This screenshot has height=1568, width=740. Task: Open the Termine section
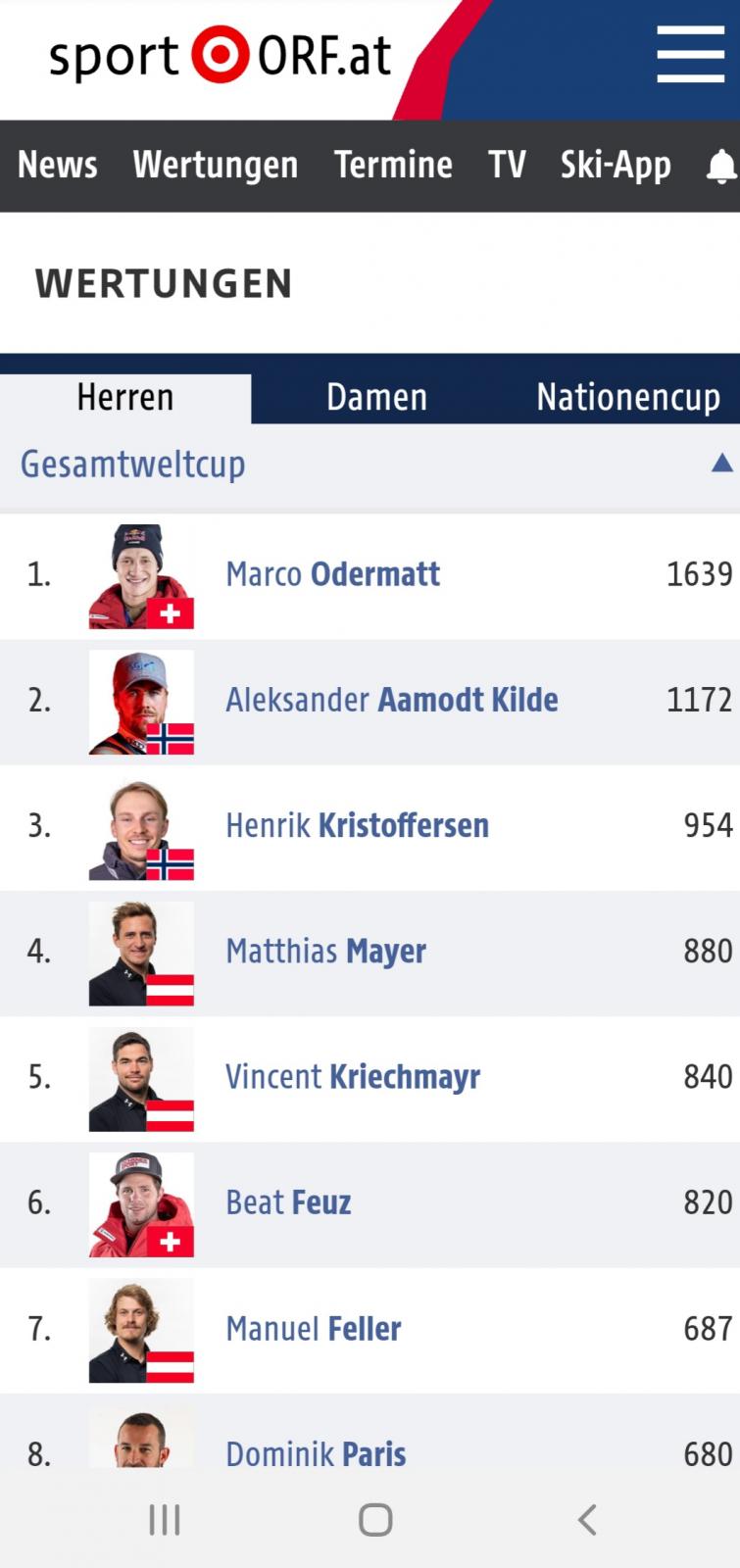click(393, 165)
